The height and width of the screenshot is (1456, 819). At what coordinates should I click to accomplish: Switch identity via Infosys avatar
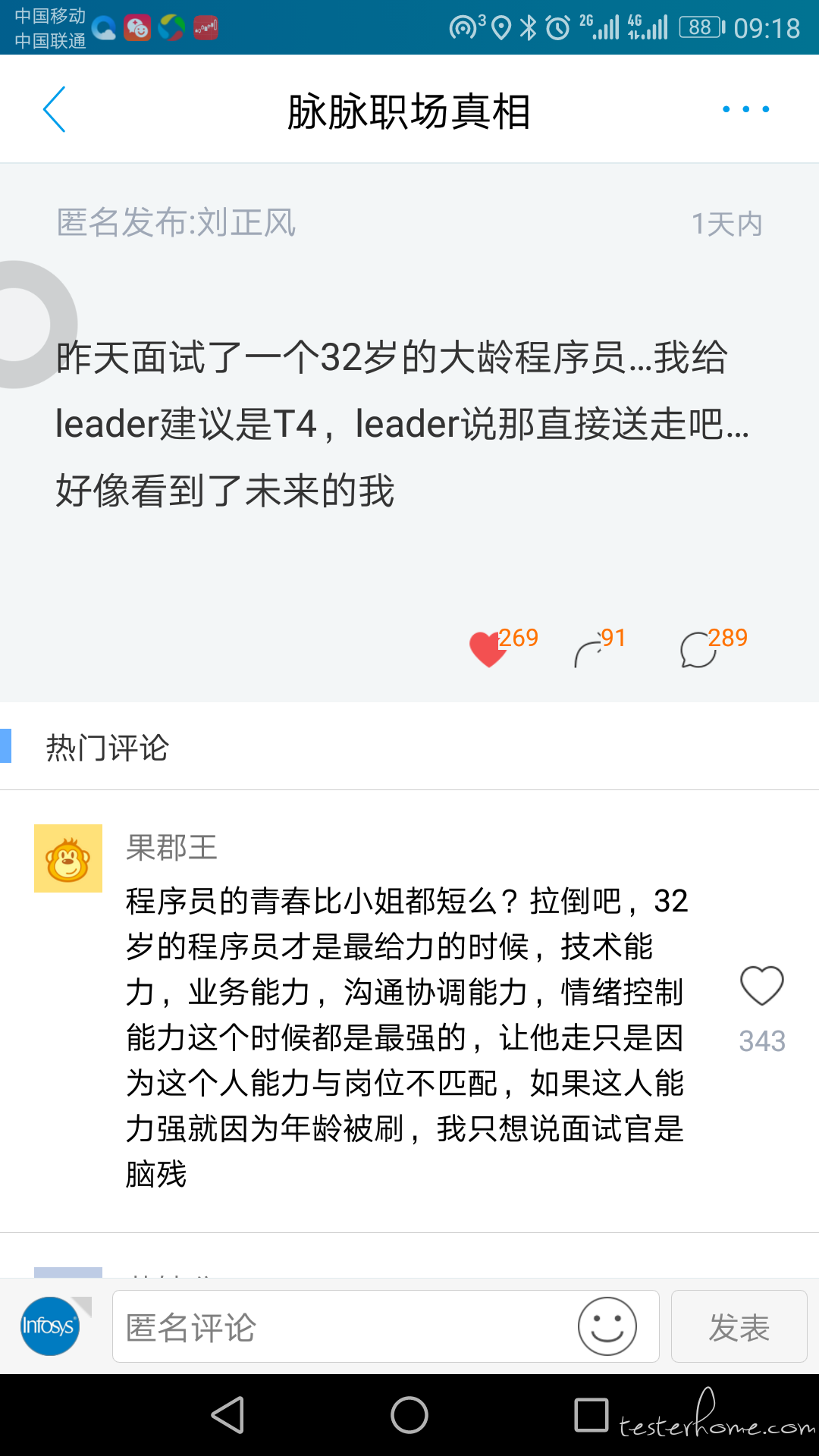pos(50,1326)
